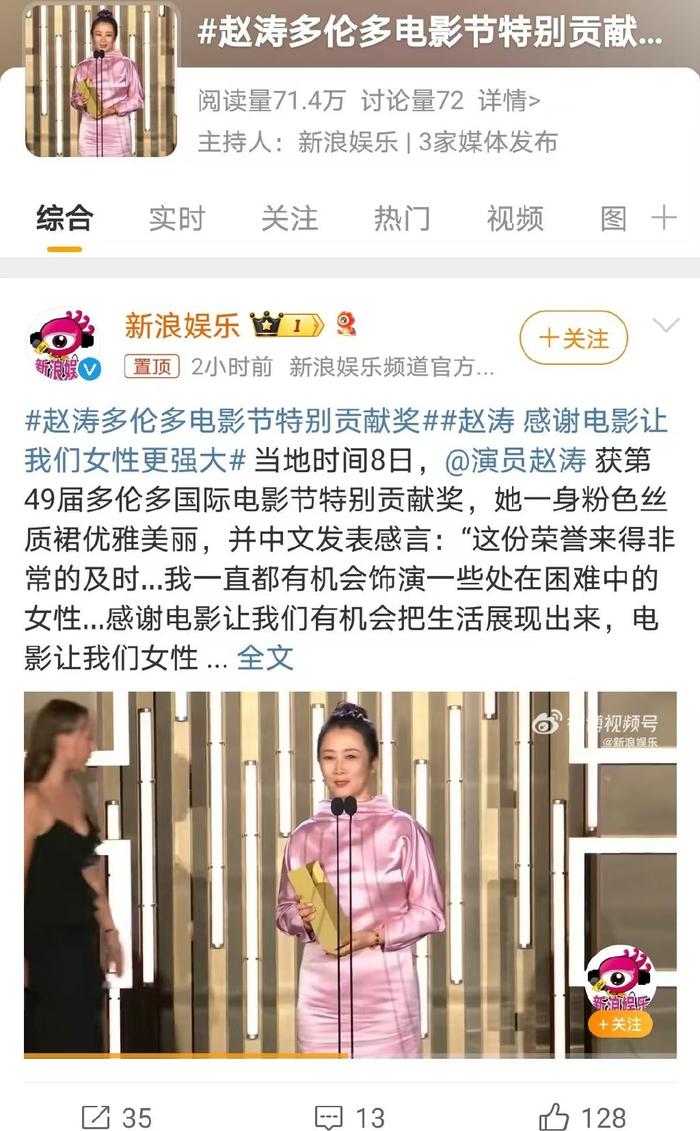The image size is (700, 1131).
Task: Open the hashtag #赵涛多伦多电影节特别贡献奖# in post
Action: coord(222,421)
